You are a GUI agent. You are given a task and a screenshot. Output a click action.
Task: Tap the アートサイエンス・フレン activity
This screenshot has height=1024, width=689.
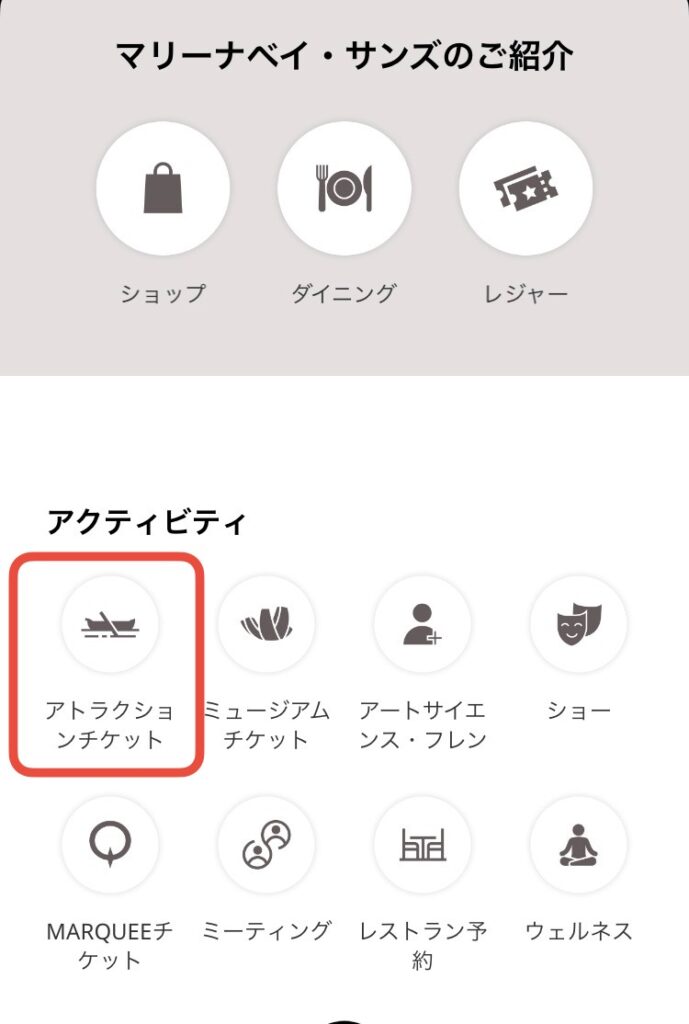[422, 625]
